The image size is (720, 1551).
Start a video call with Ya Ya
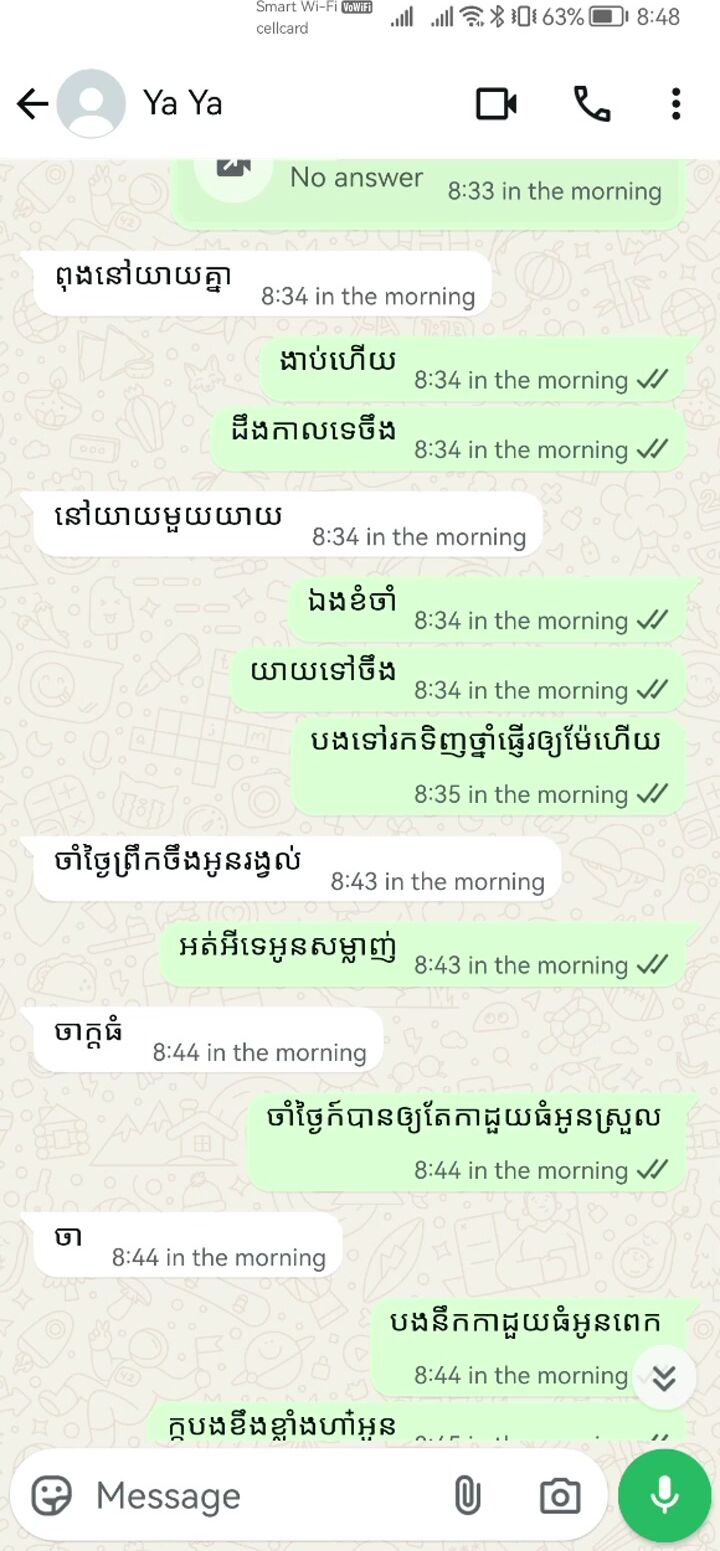(x=496, y=104)
